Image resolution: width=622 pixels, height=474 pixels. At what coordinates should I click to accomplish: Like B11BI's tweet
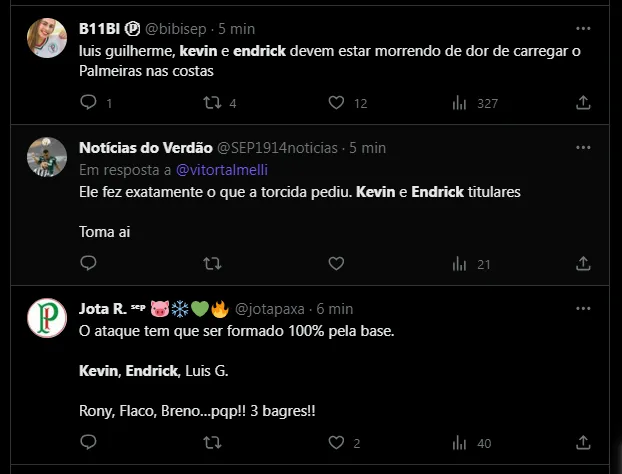pos(337,102)
